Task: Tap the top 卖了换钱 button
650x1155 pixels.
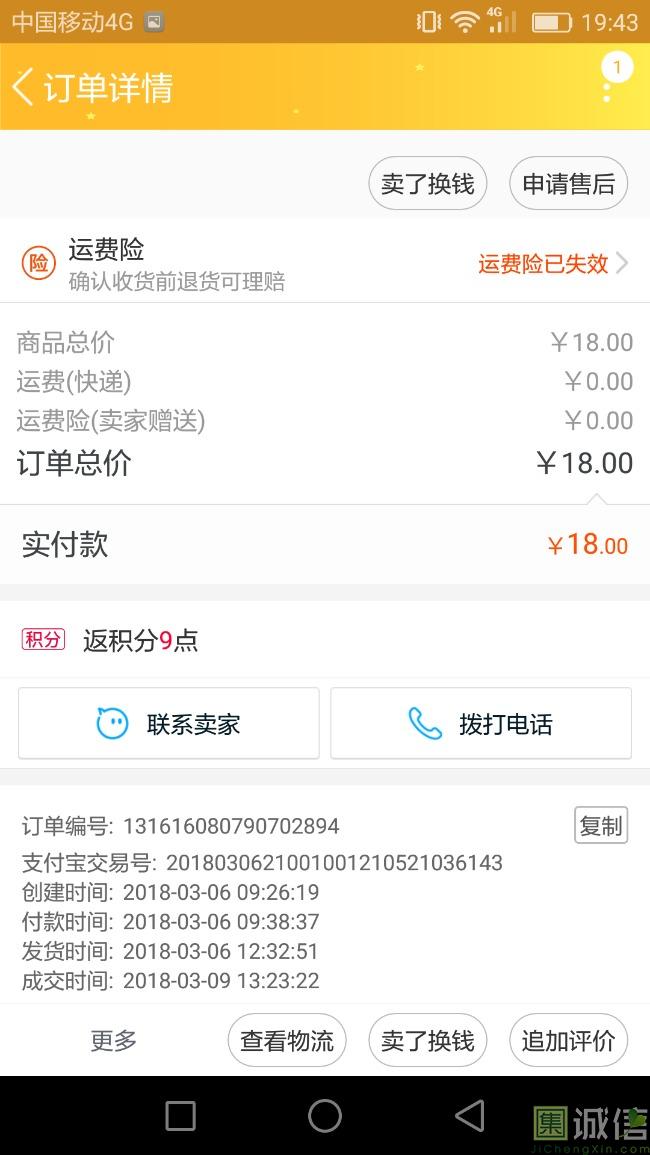Action: [x=427, y=183]
